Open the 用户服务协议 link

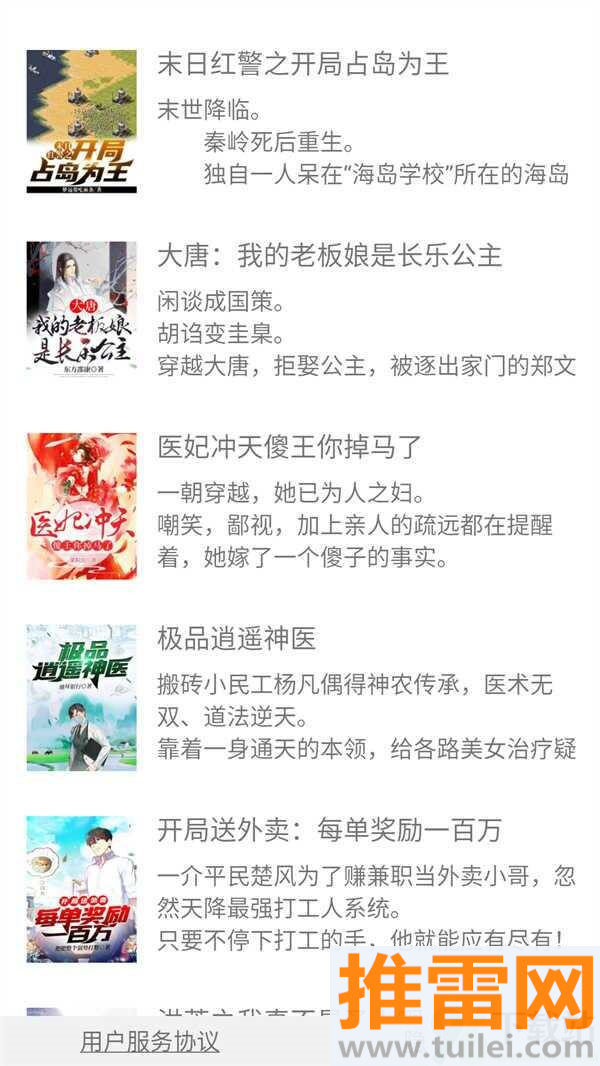[x=150, y=1041]
